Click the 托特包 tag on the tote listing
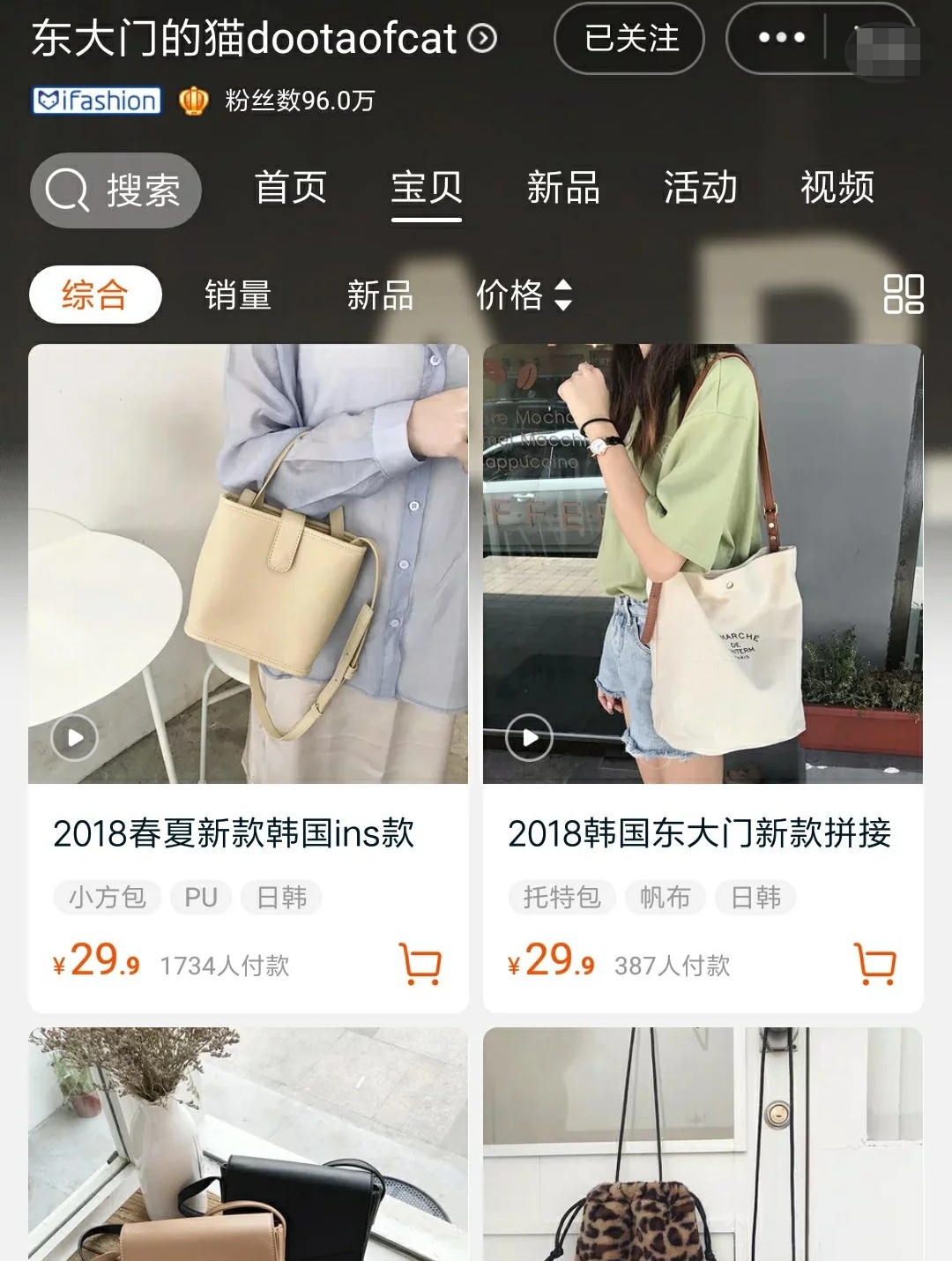 562,898
